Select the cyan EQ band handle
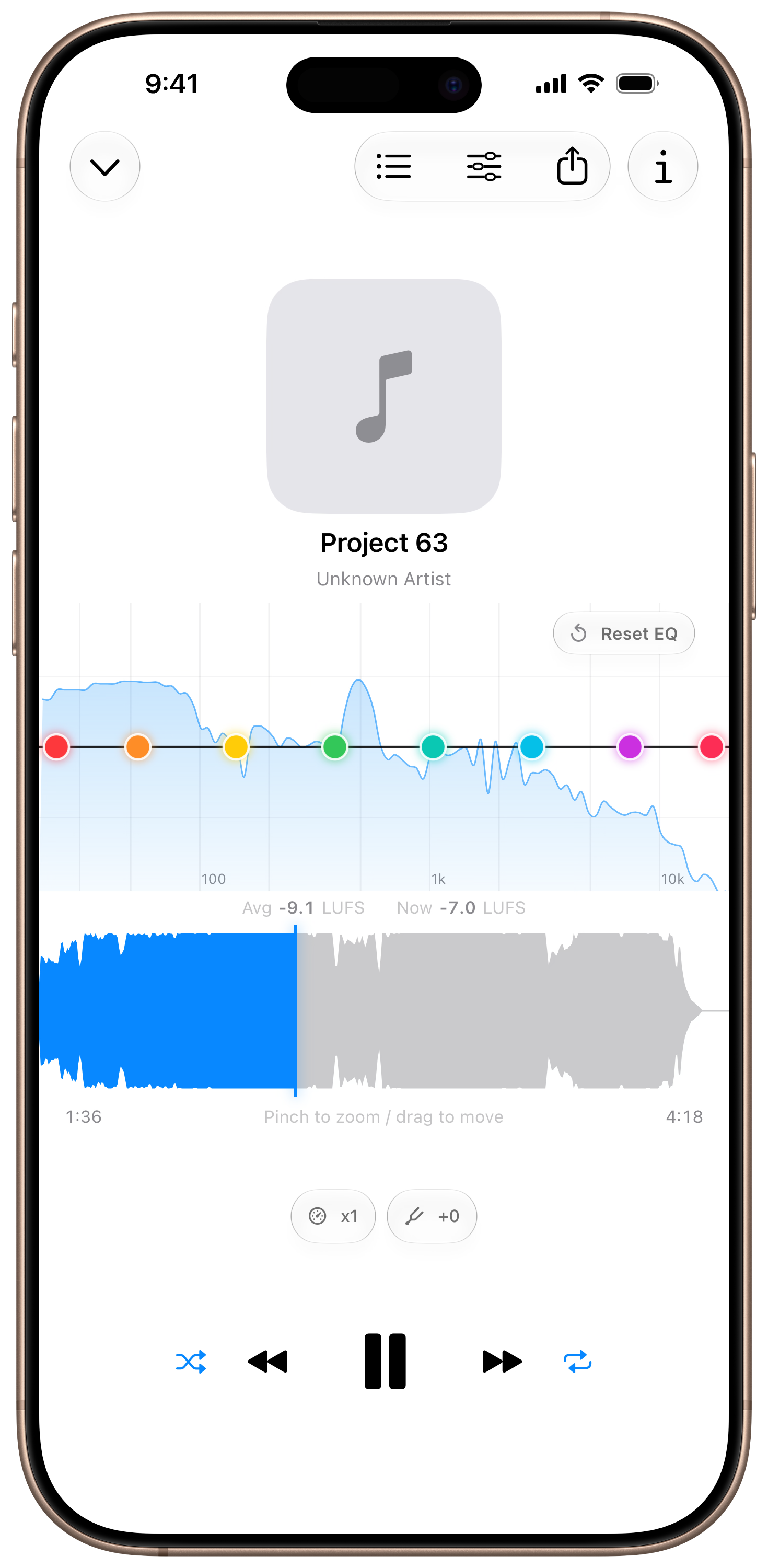768x1568 pixels. coord(531,746)
